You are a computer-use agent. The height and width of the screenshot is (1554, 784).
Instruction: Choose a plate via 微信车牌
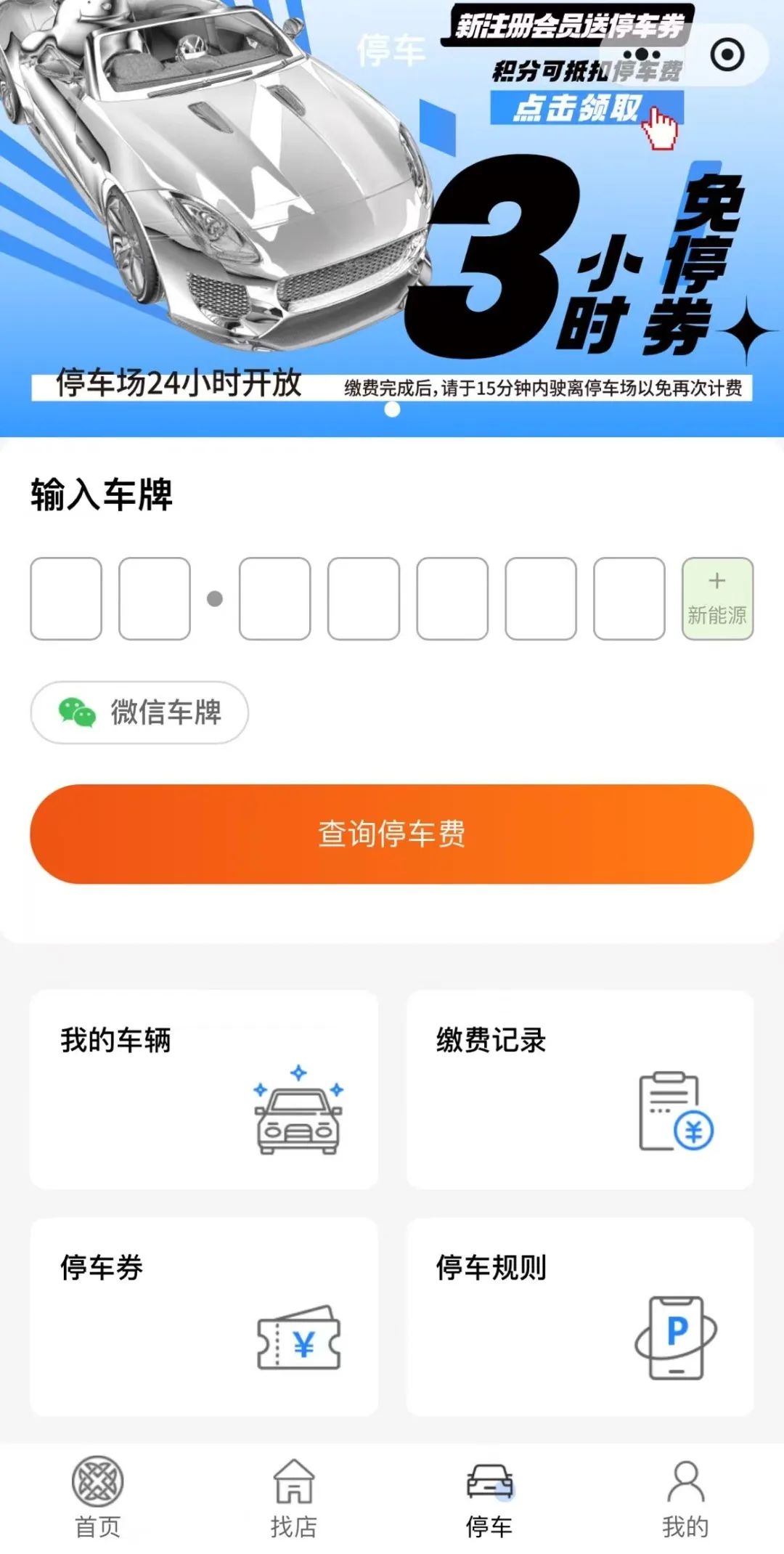pyautogui.click(x=139, y=712)
